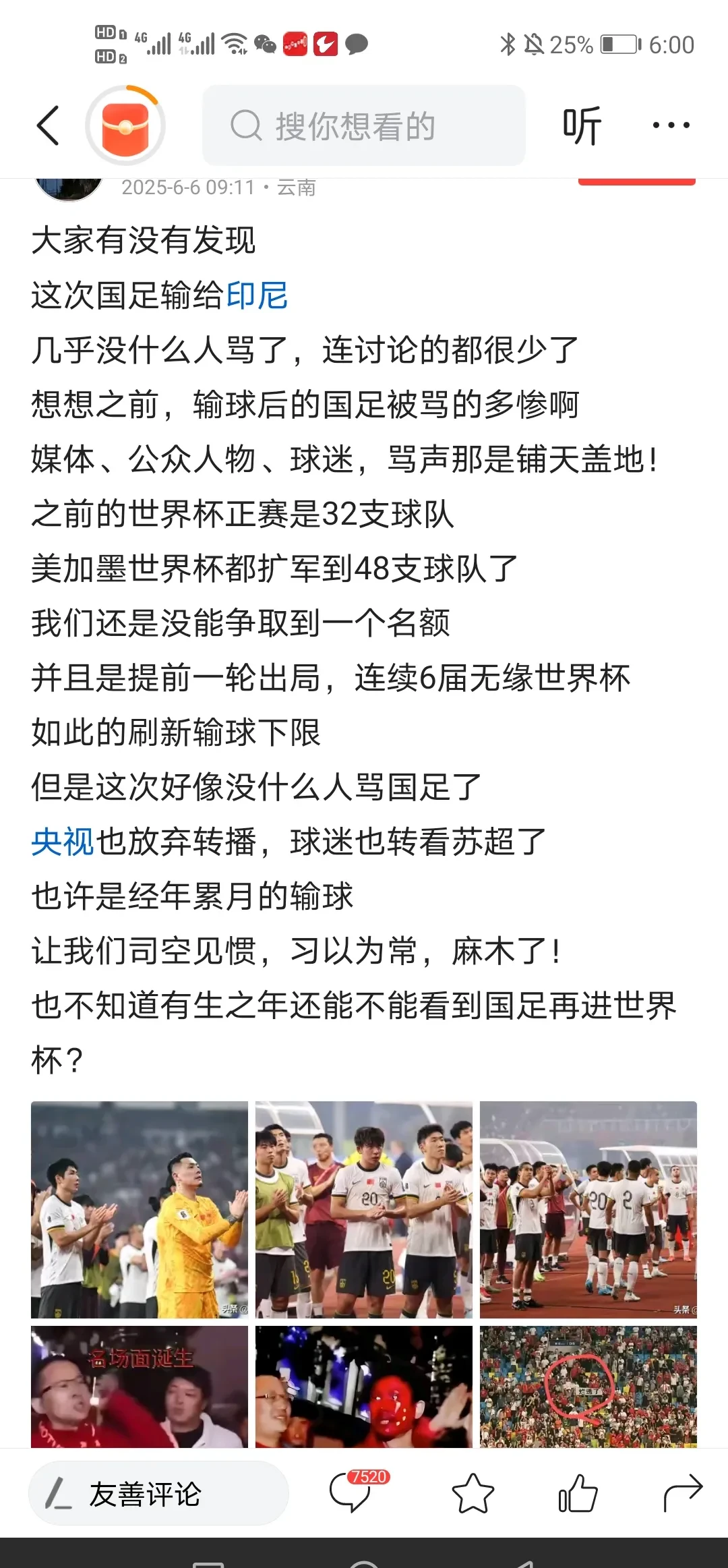Favorite this post with the star icon

click(473, 1493)
